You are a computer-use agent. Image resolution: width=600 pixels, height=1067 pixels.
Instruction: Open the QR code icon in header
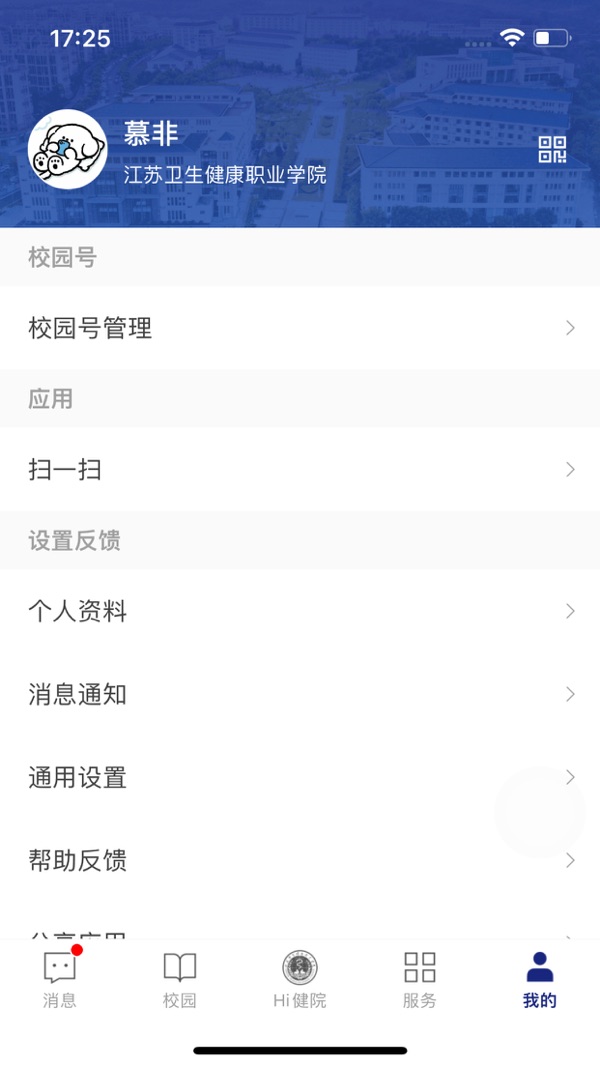[552, 150]
